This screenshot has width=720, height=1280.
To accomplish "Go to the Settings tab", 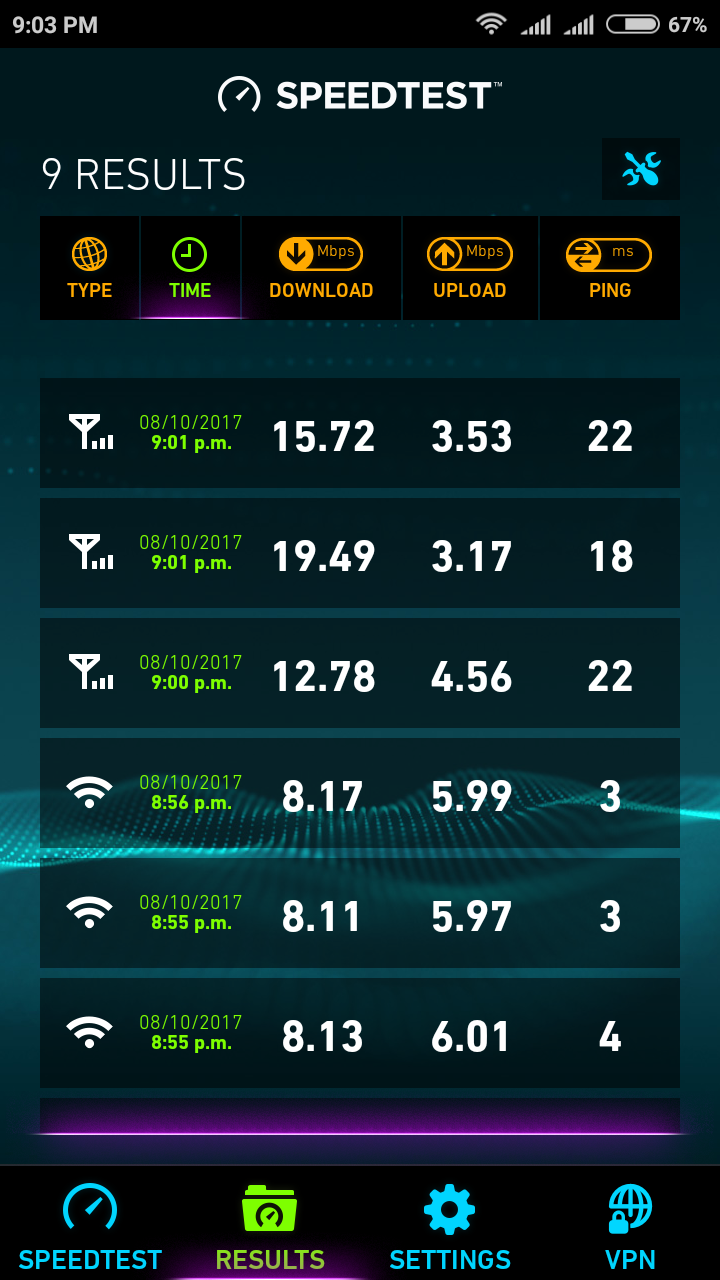I will [450, 1224].
